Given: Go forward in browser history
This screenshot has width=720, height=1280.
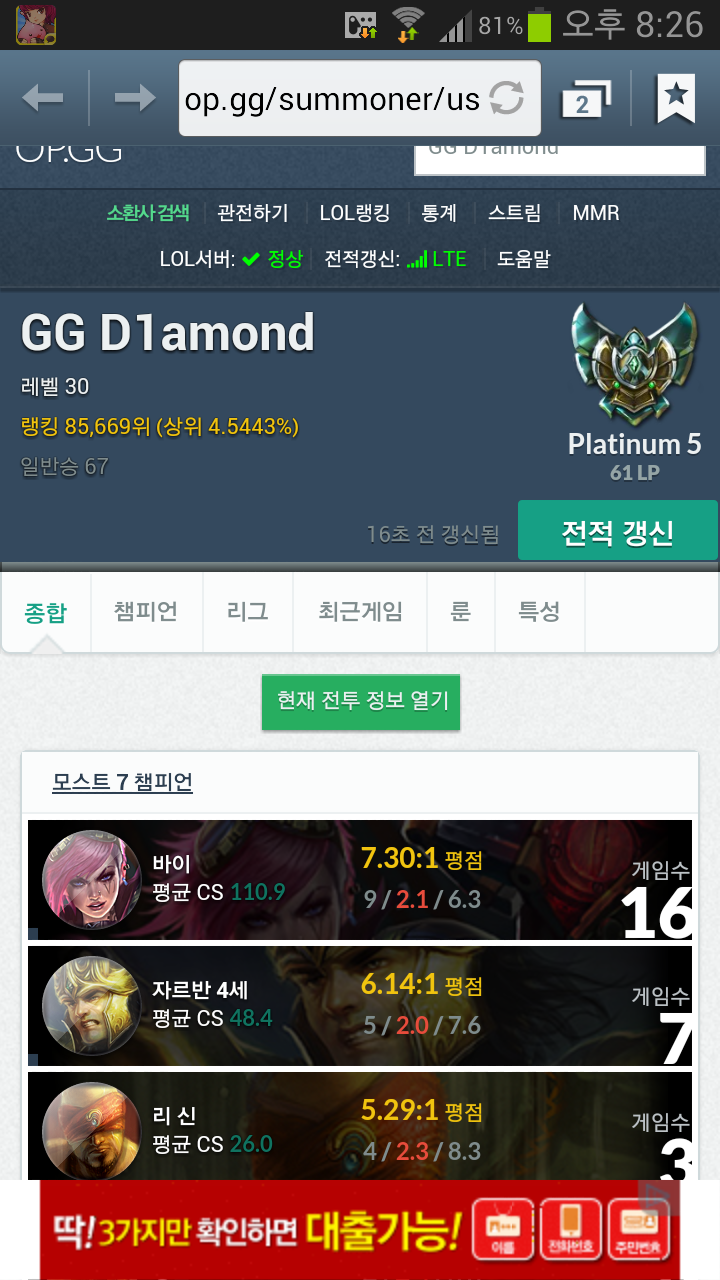Looking at the screenshot, I should tap(135, 98).
